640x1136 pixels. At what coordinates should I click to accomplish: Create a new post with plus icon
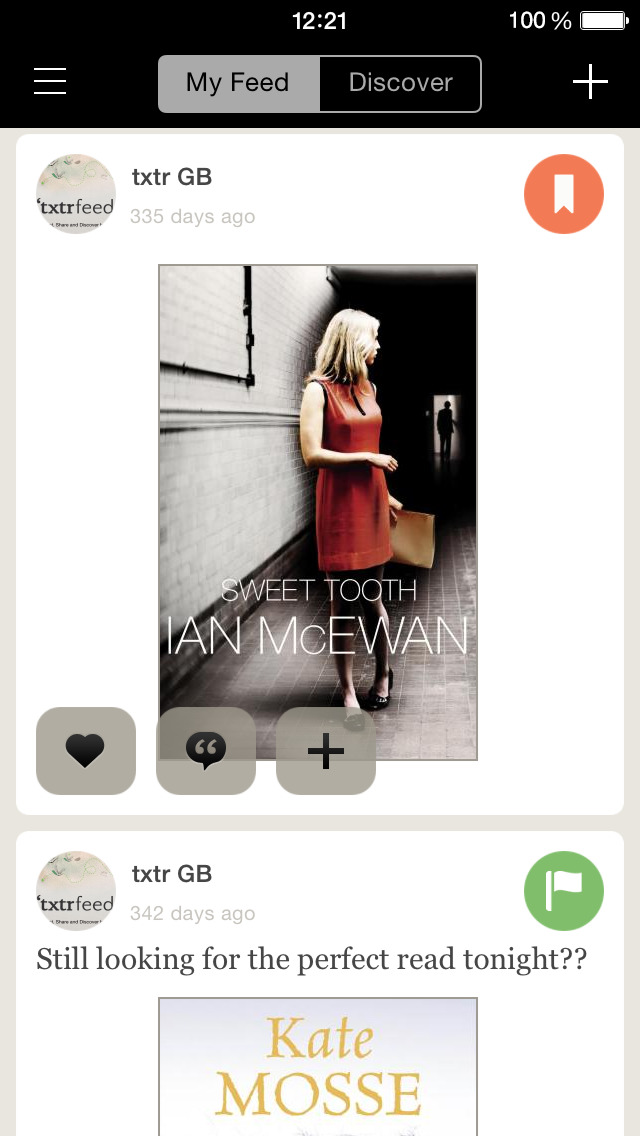[x=590, y=81]
